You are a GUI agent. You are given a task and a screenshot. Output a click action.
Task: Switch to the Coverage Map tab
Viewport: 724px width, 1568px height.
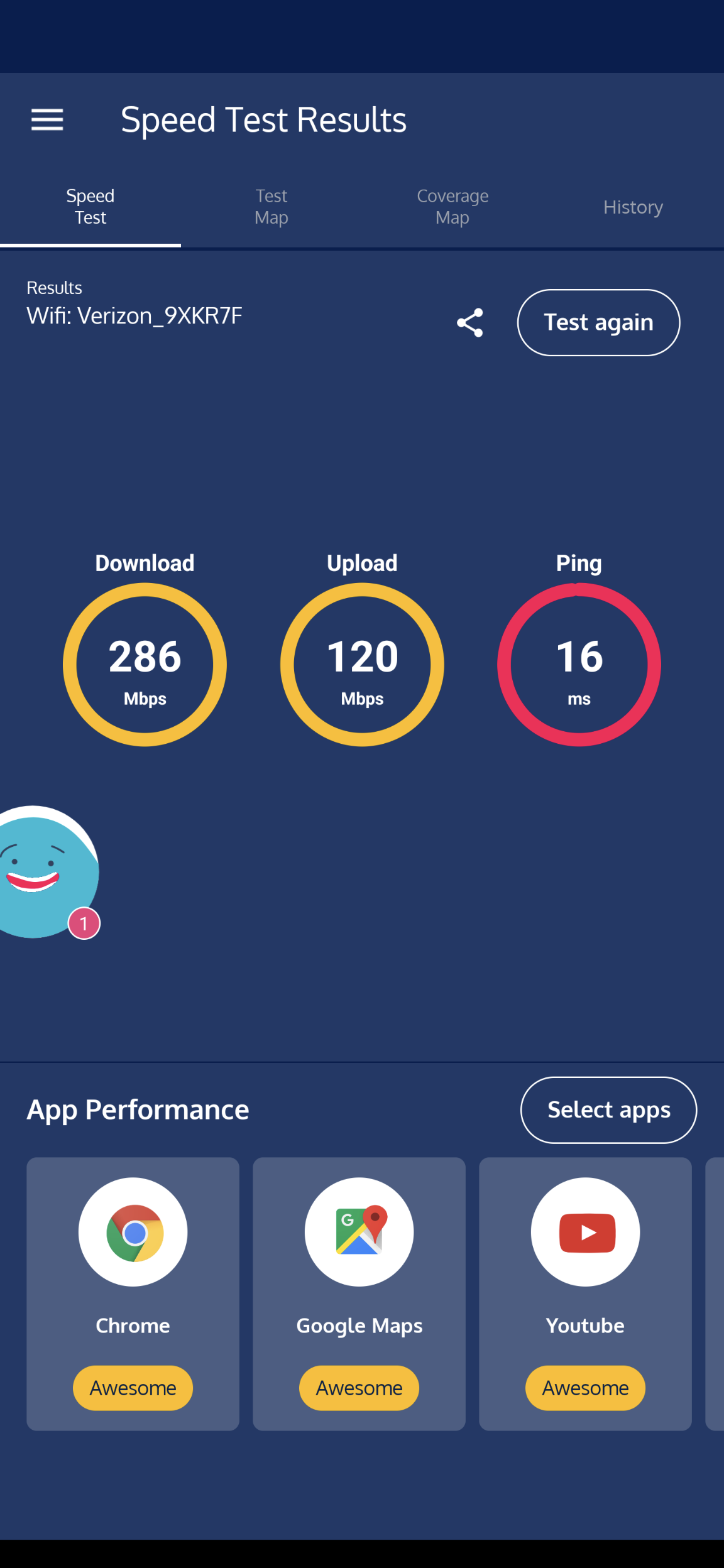coord(452,207)
